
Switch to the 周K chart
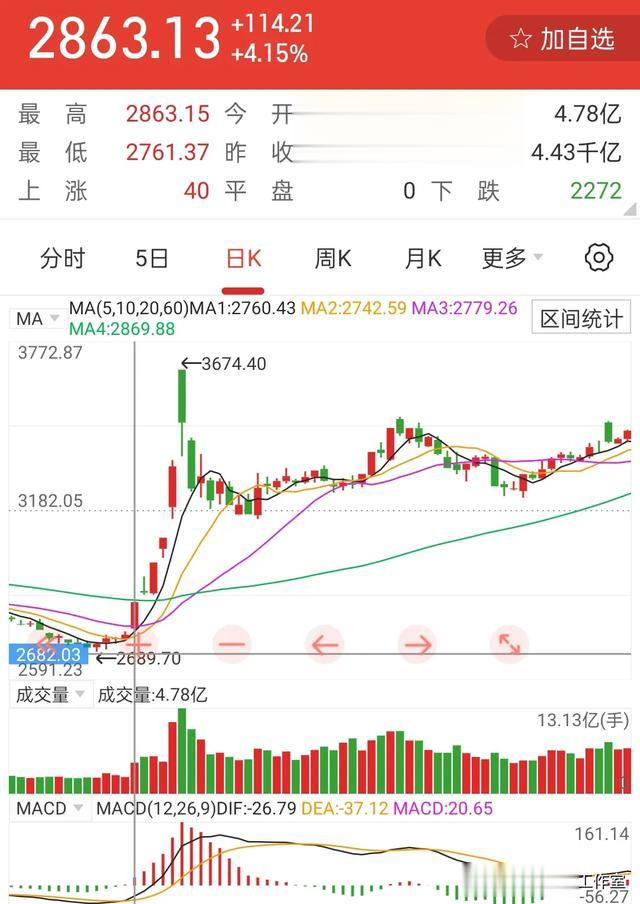pos(333,259)
